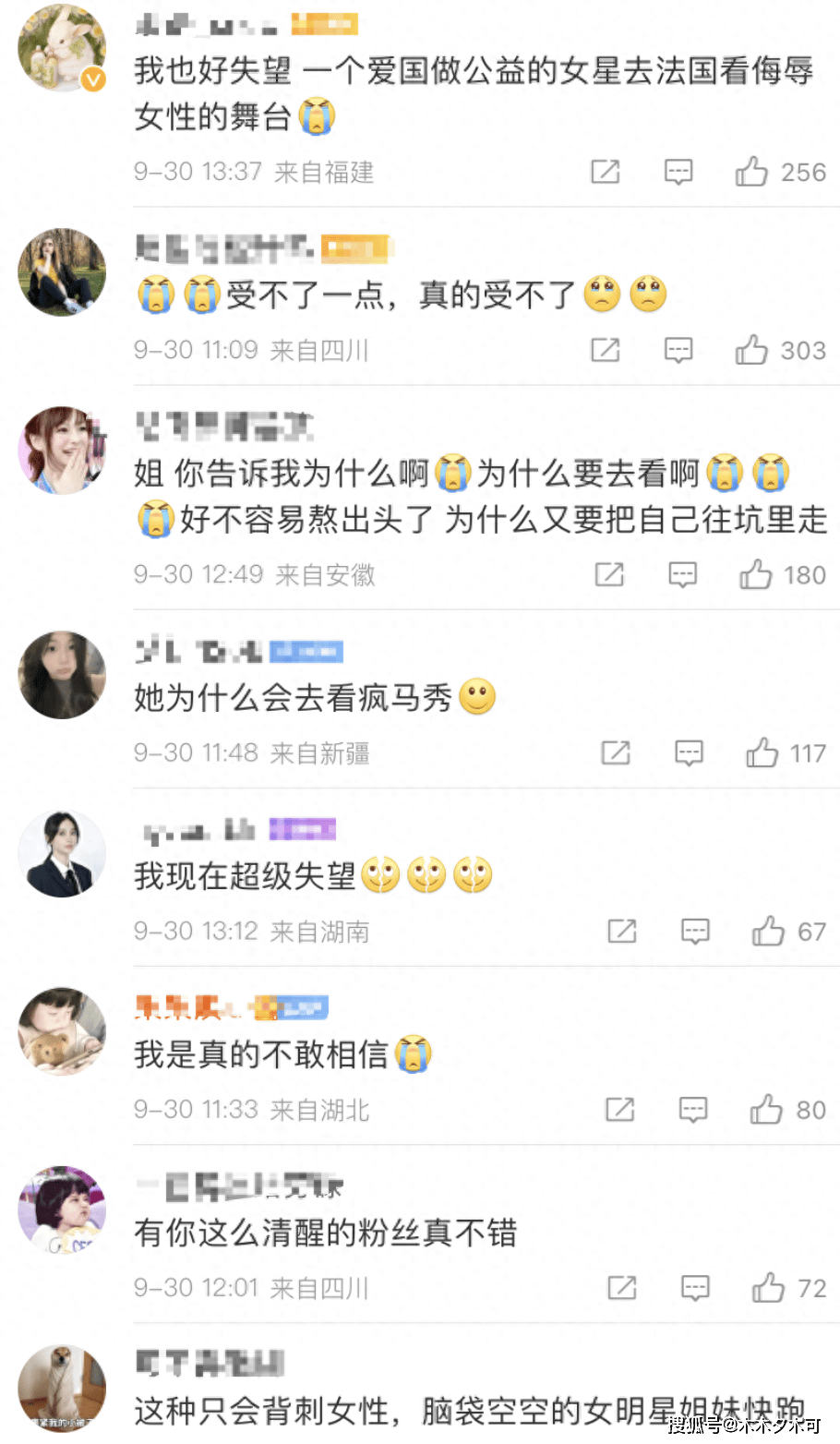The height and width of the screenshot is (1444, 840).
Task: Like the 疯马秀 comment from 新疆
Action: (x=762, y=753)
